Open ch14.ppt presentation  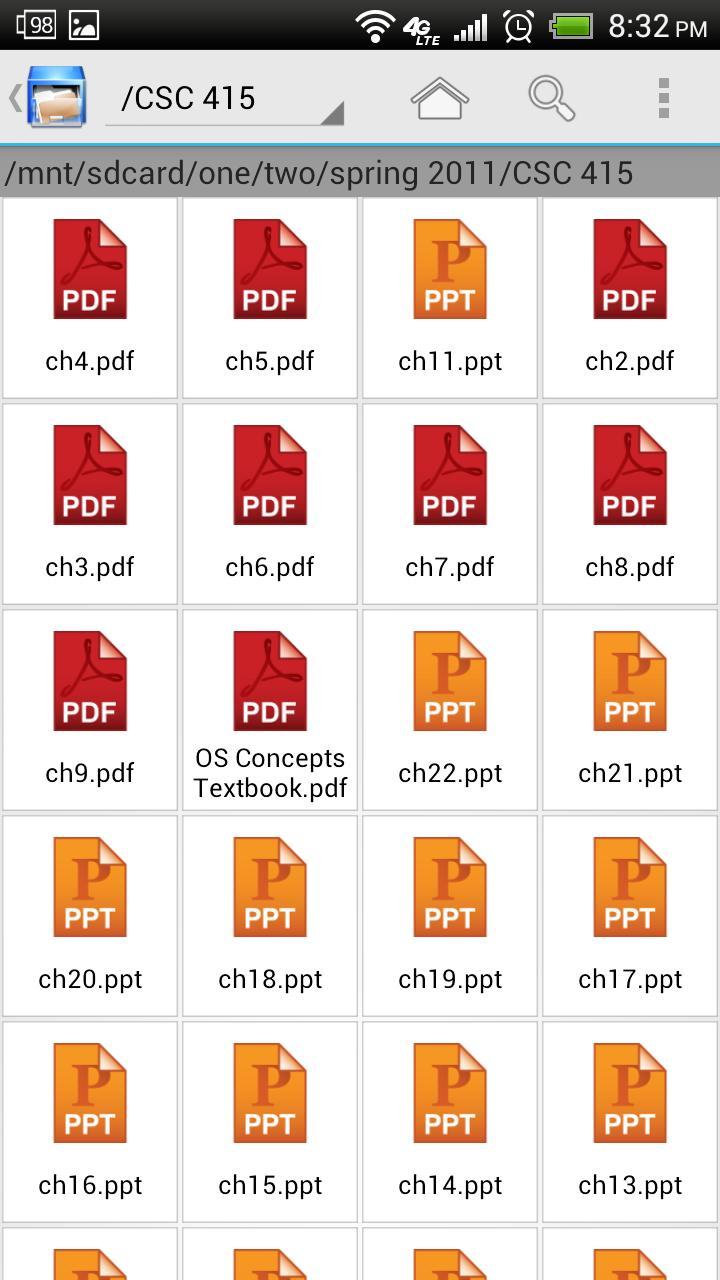(x=450, y=1121)
